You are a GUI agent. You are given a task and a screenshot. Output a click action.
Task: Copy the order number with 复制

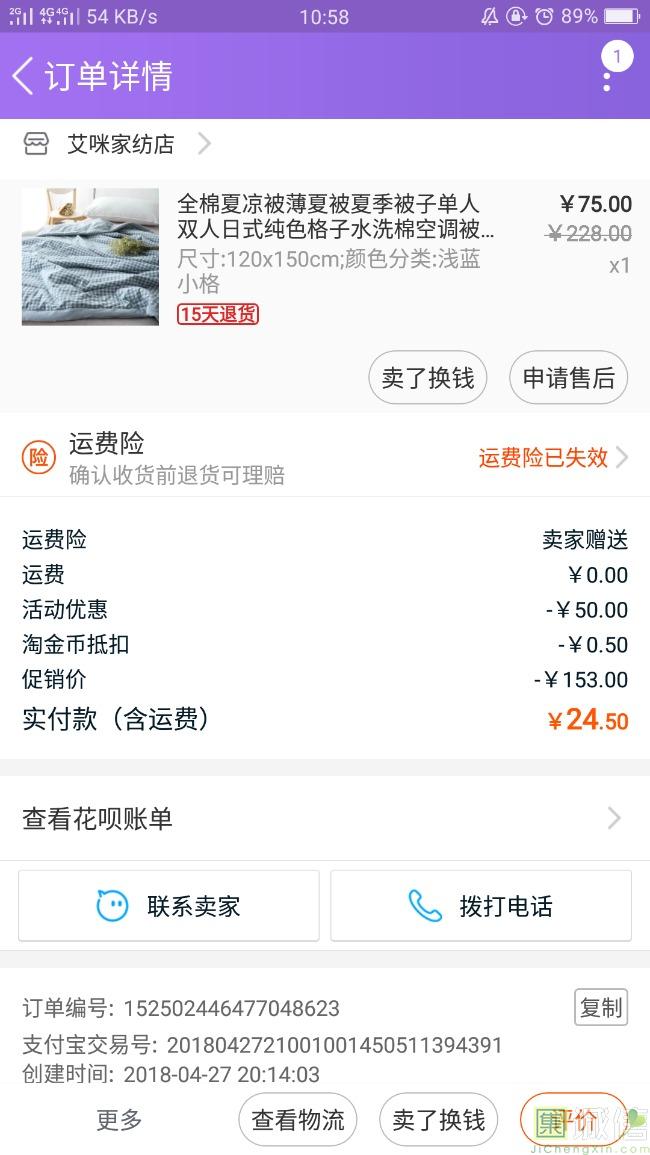coord(601,1007)
